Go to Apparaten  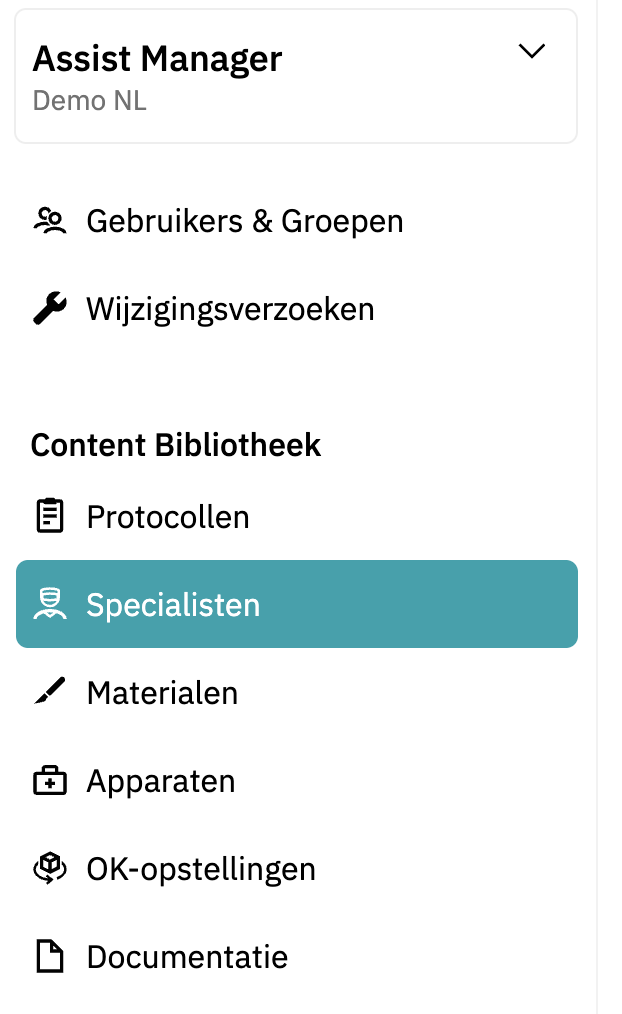pos(161,781)
